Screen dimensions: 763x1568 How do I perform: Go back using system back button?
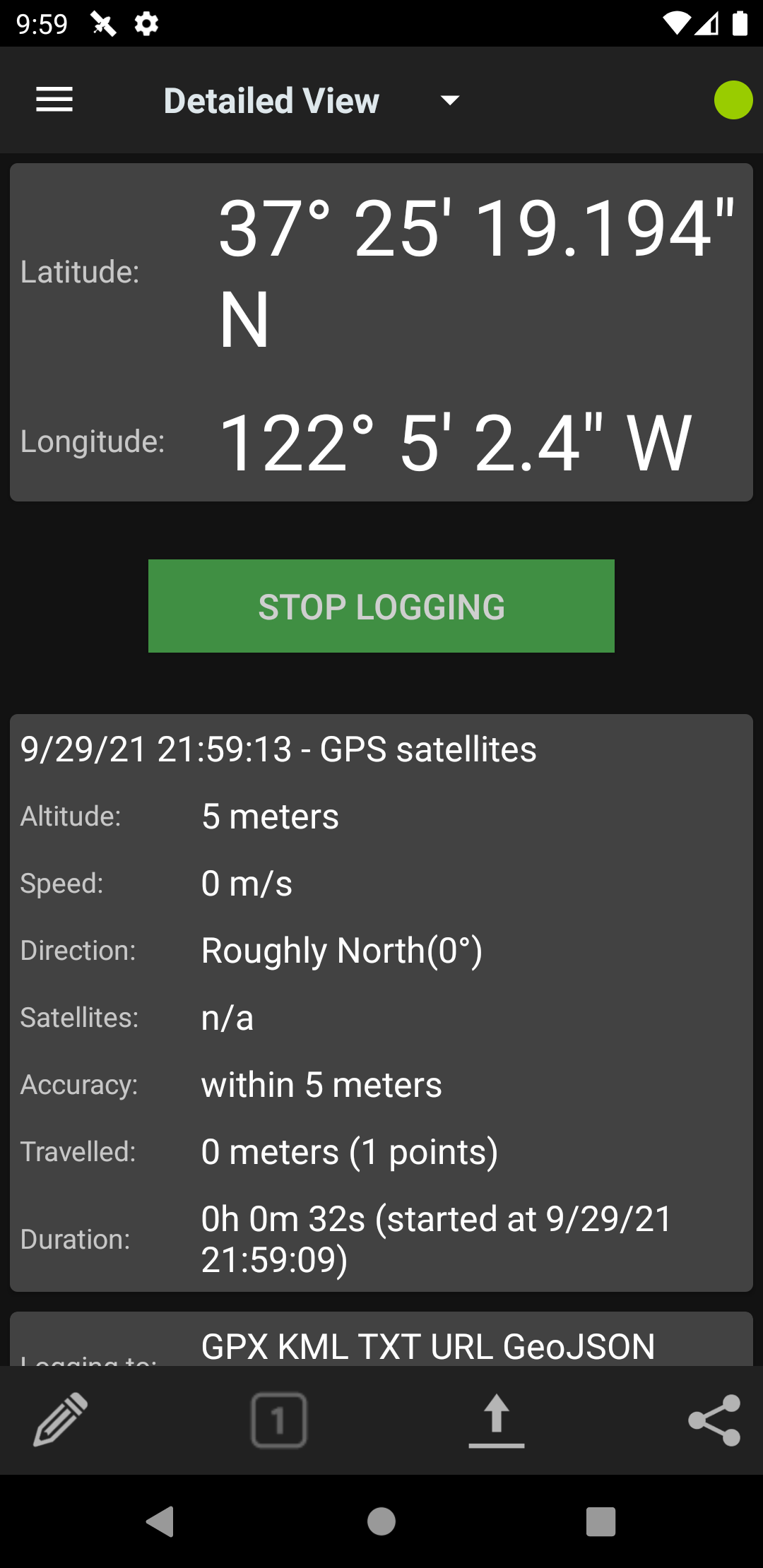tap(160, 1521)
